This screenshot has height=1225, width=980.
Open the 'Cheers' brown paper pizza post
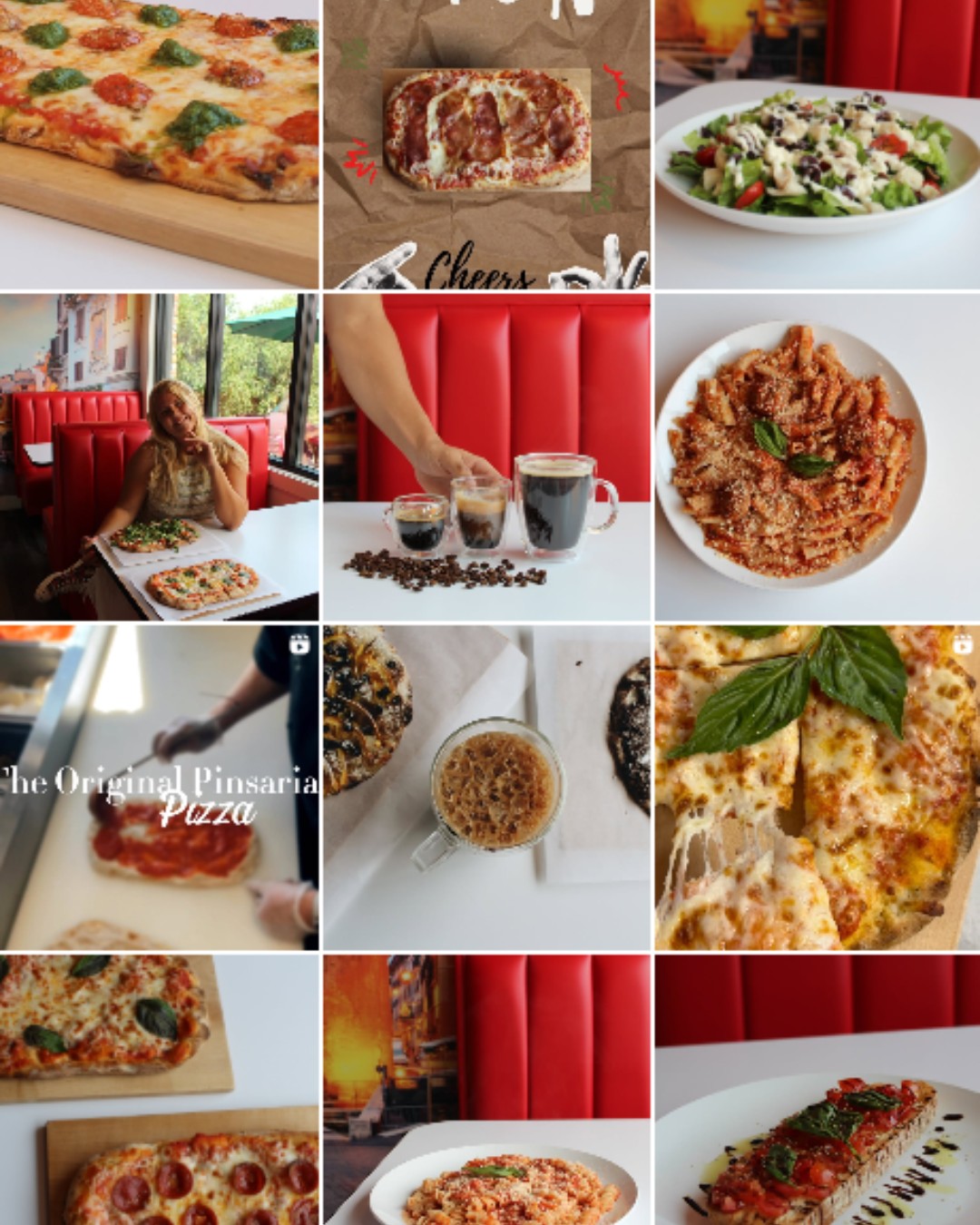487,143
